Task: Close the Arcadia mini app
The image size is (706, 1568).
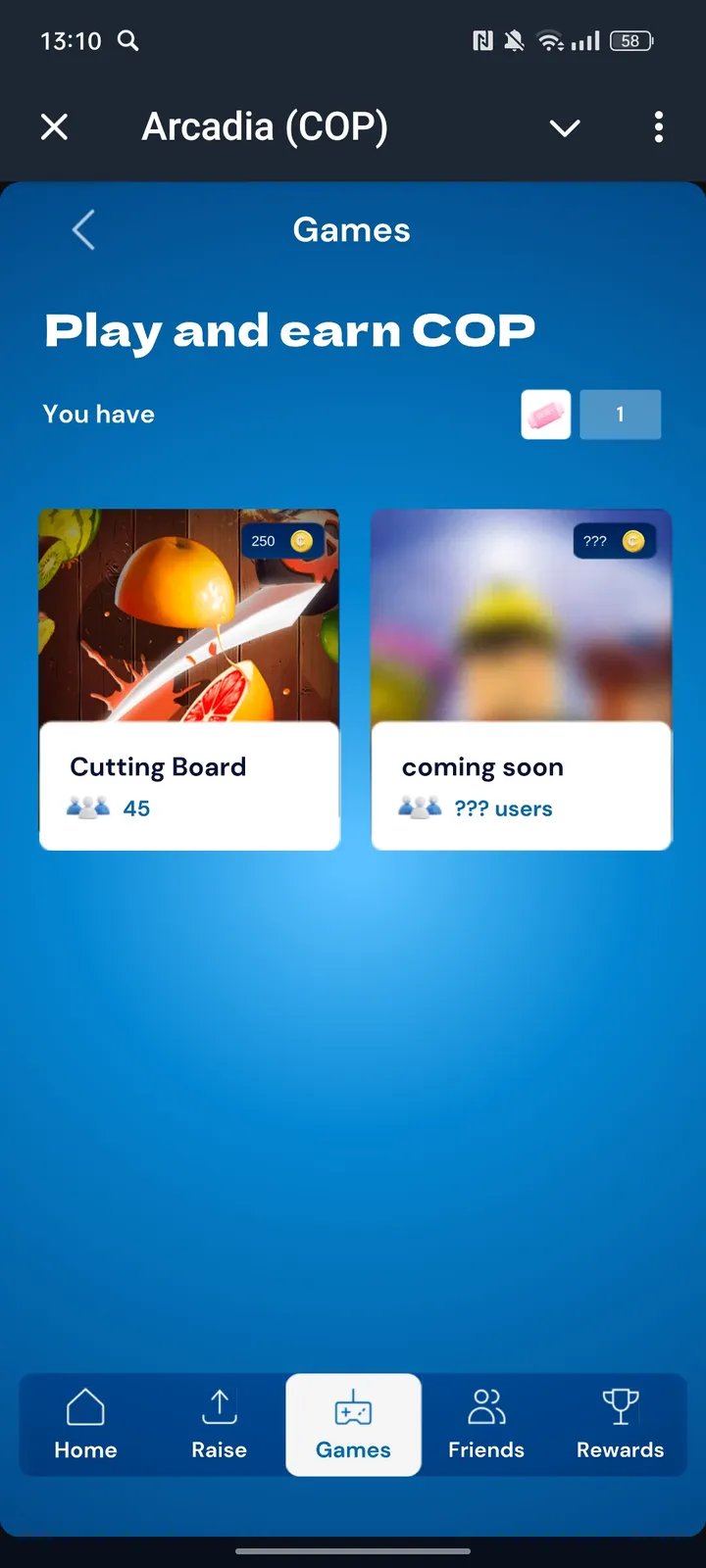Action: tap(55, 126)
